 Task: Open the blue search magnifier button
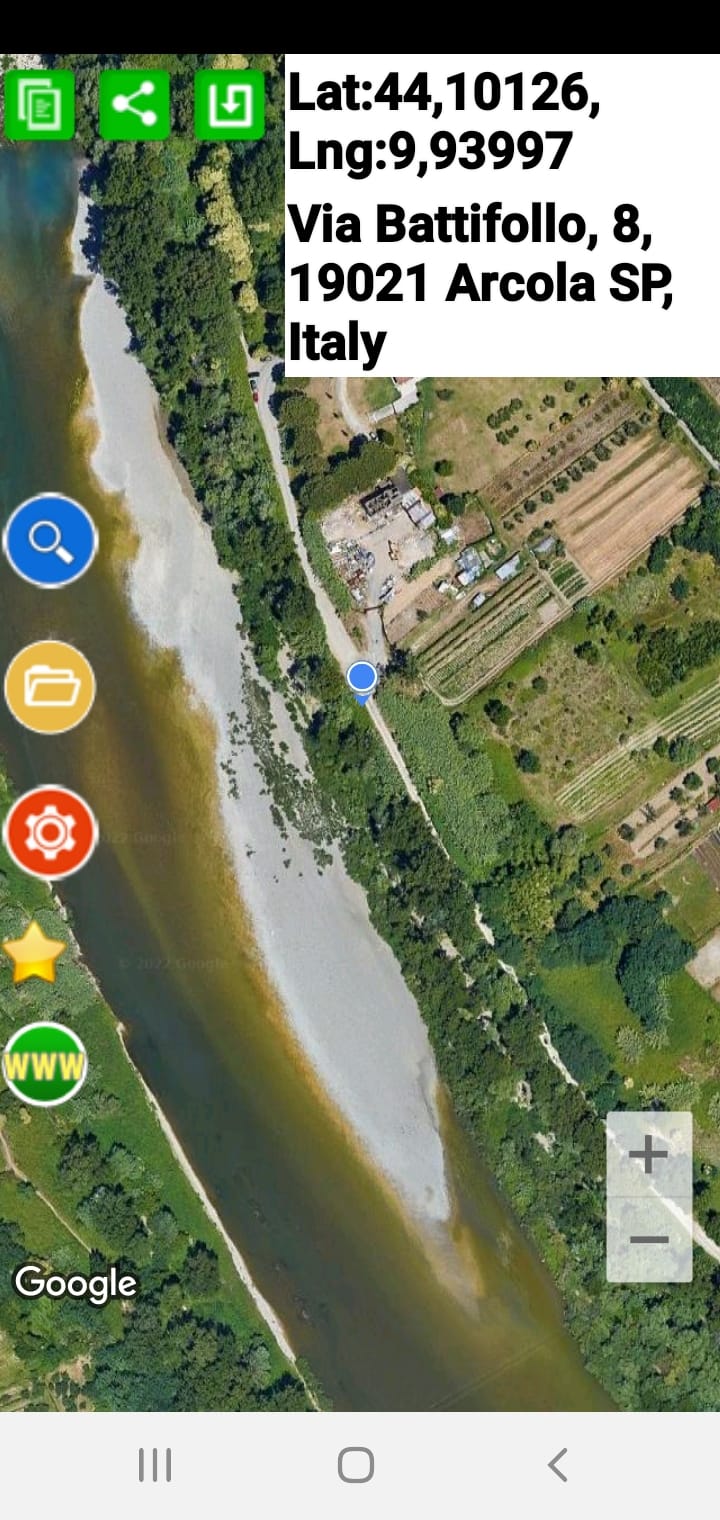click(x=50, y=541)
